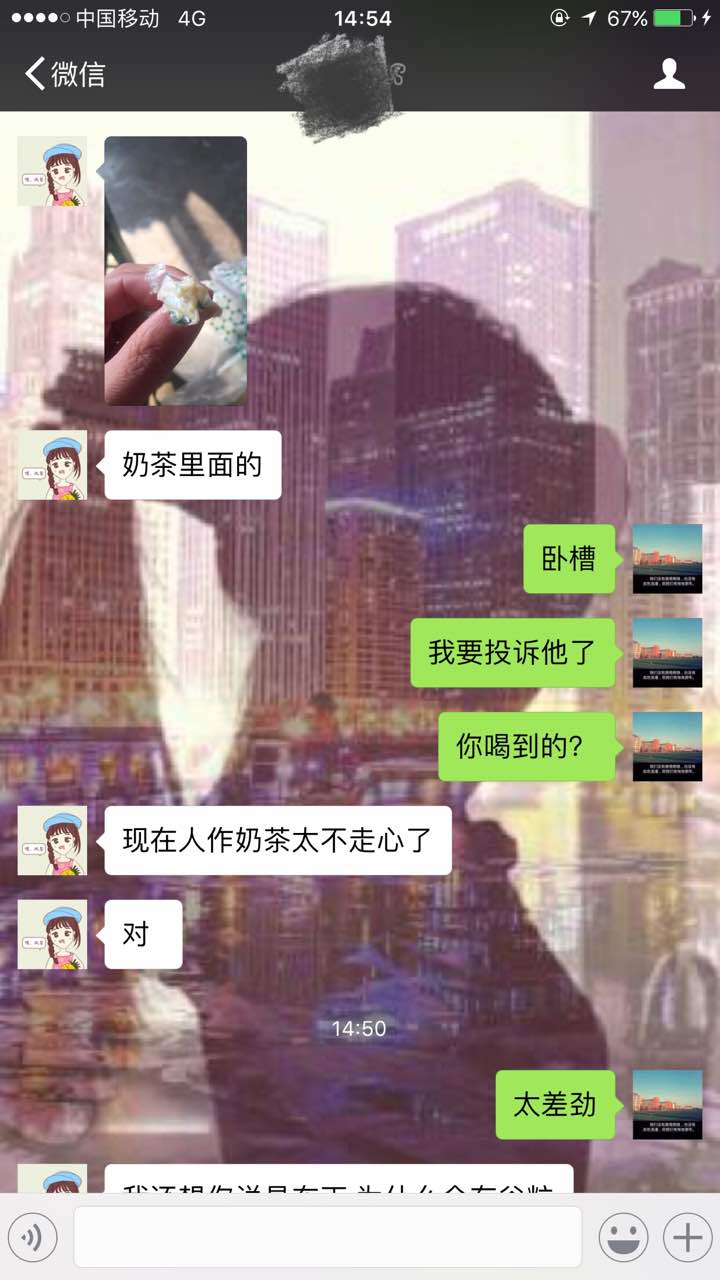Open chat details via the person icon
Viewport: 720px width, 1280px height.
pyautogui.click(x=669, y=74)
